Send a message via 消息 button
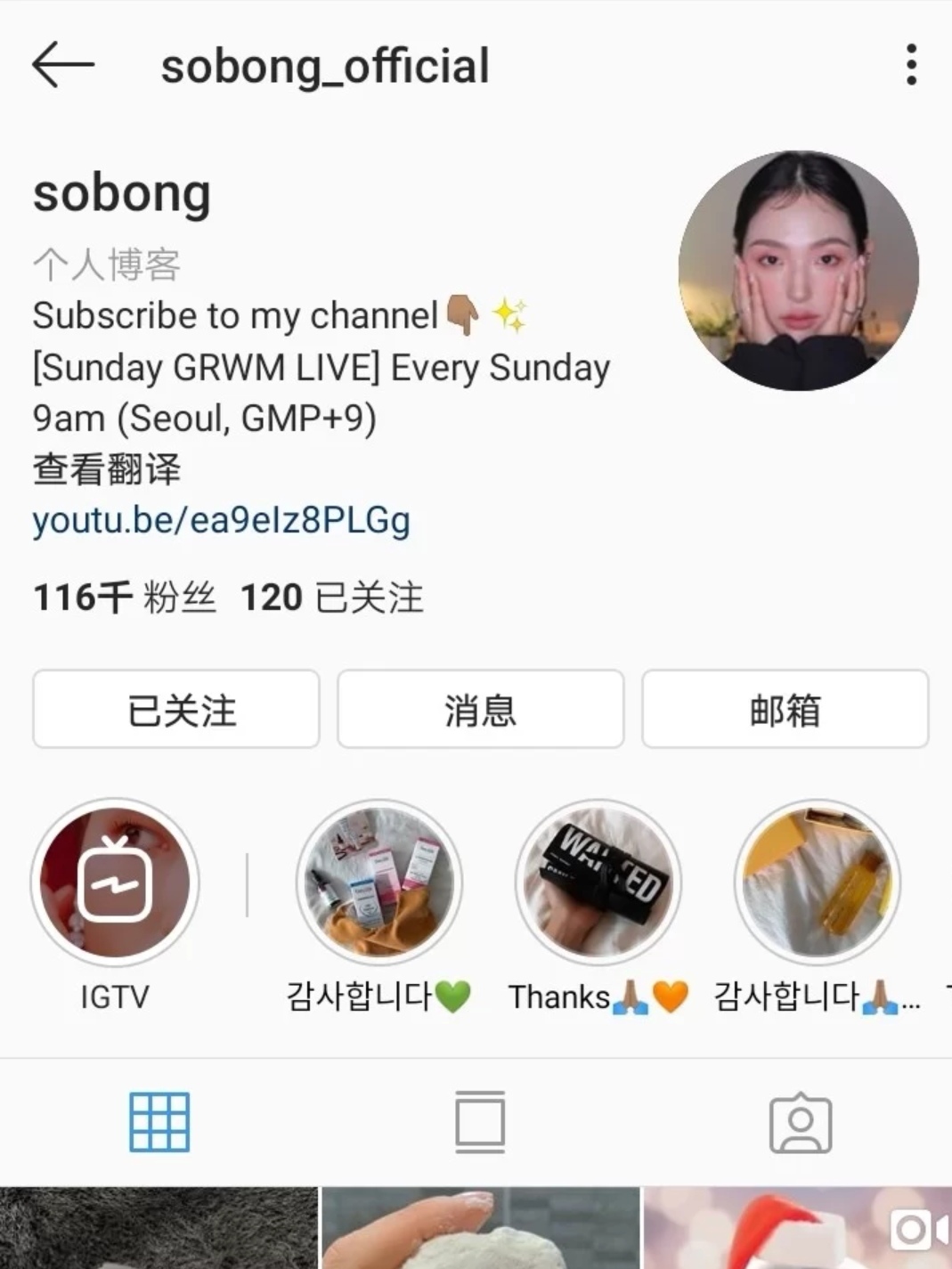The width and height of the screenshot is (952, 1269). click(x=480, y=710)
